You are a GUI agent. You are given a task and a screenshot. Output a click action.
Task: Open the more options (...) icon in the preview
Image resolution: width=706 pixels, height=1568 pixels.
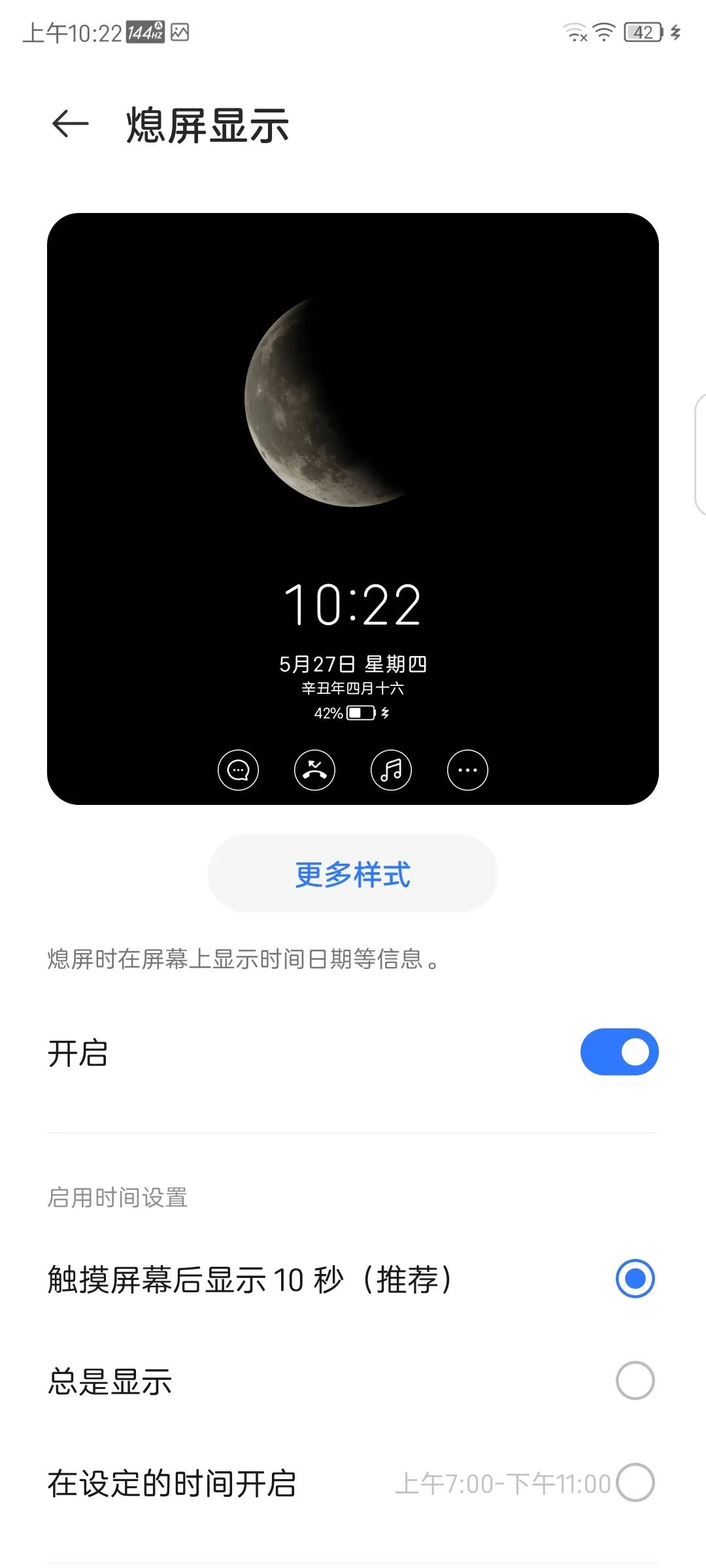coord(467,770)
